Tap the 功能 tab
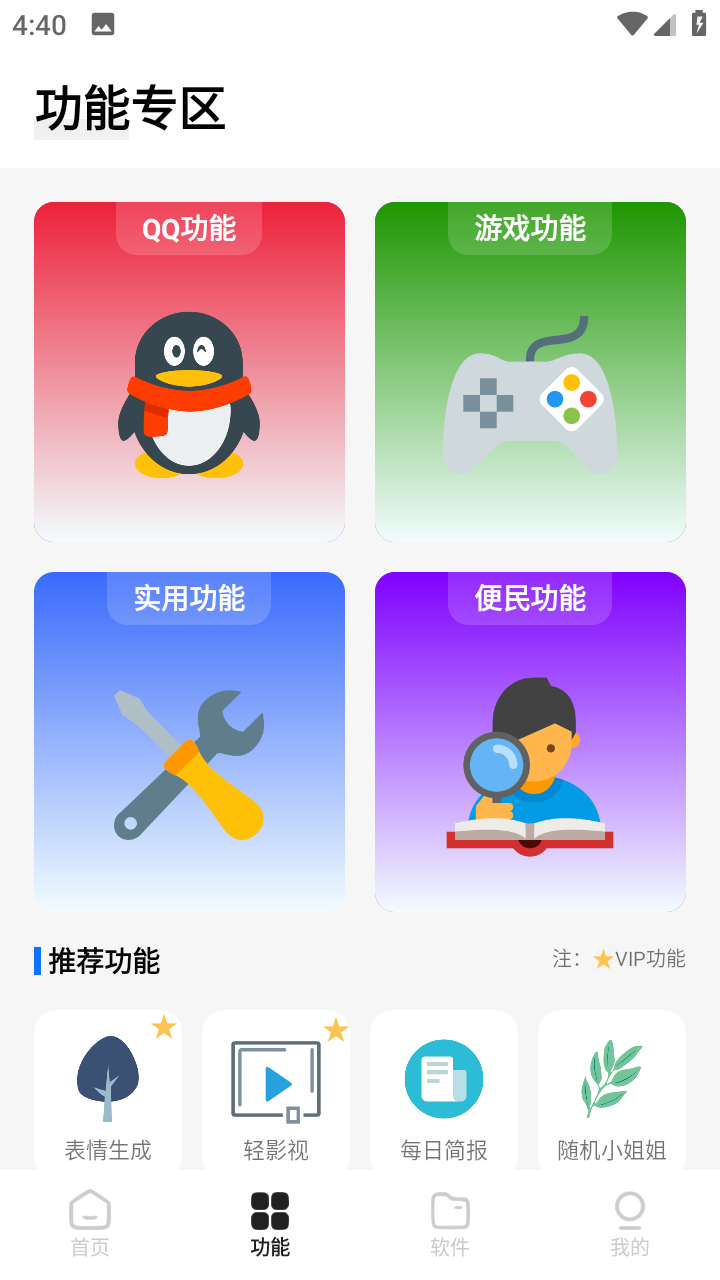Image resolution: width=720 pixels, height=1280 pixels. pos(270,1224)
